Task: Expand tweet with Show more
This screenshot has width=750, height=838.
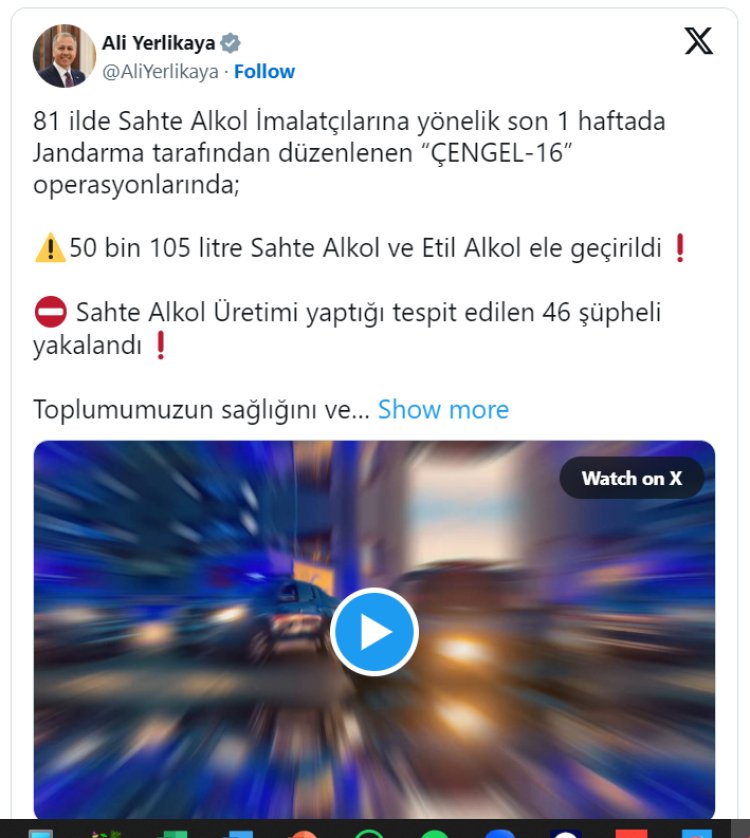Action: tap(443, 409)
